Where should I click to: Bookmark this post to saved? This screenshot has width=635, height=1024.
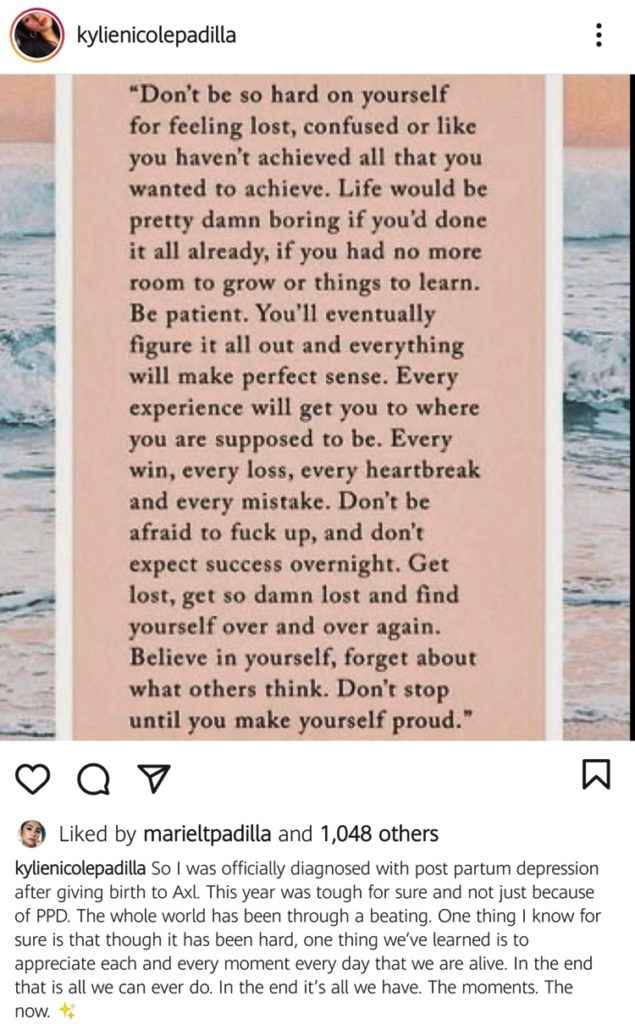596,775
